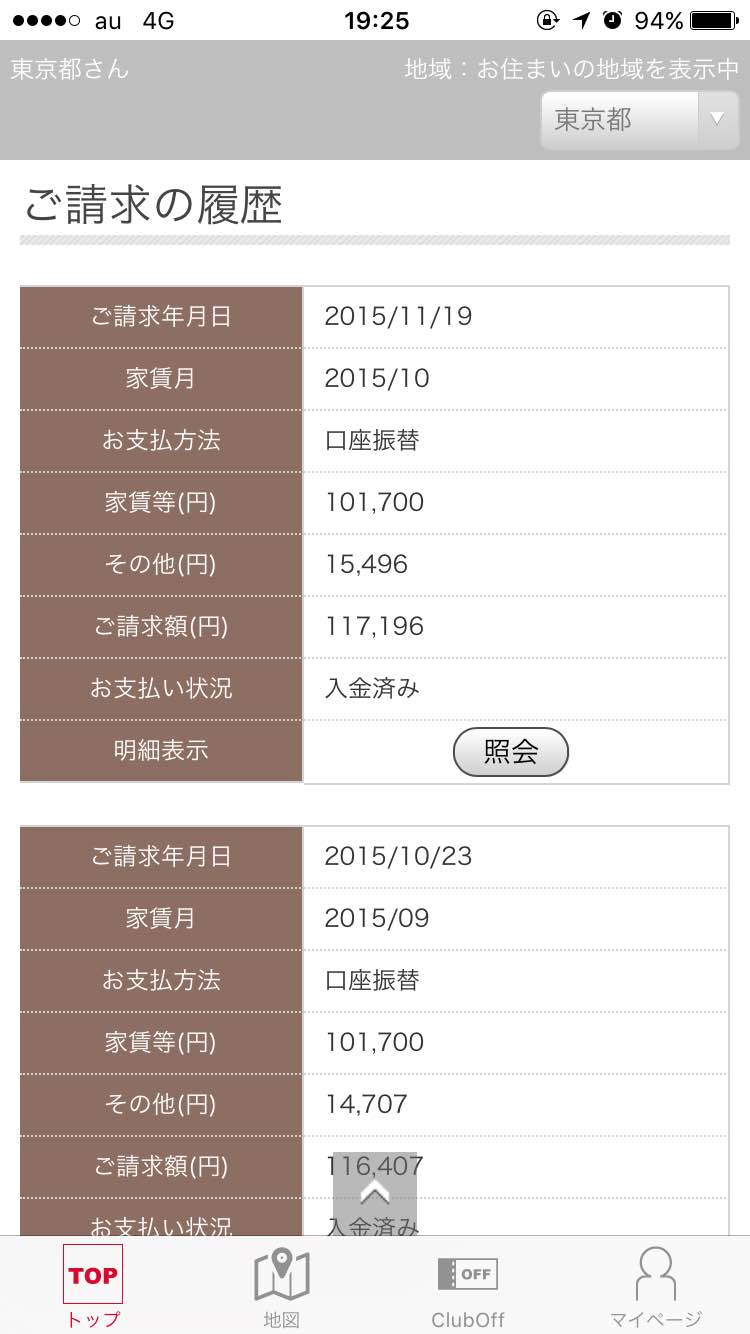Image resolution: width=750 pixels, height=1334 pixels.
Task: Switch to the トップ tab
Action: click(x=93, y=1286)
